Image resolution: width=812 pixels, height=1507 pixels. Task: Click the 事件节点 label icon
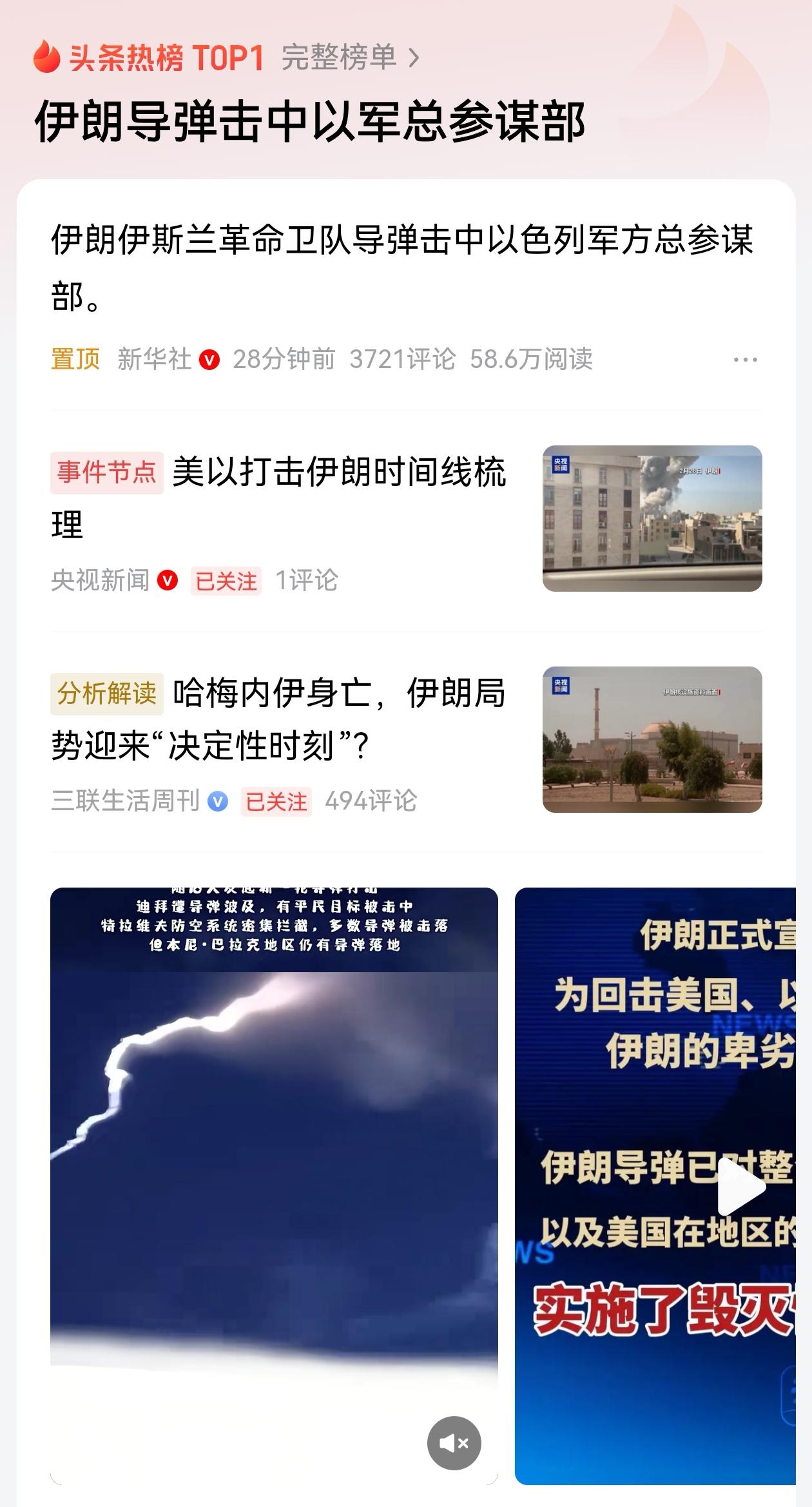click(x=108, y=472)
